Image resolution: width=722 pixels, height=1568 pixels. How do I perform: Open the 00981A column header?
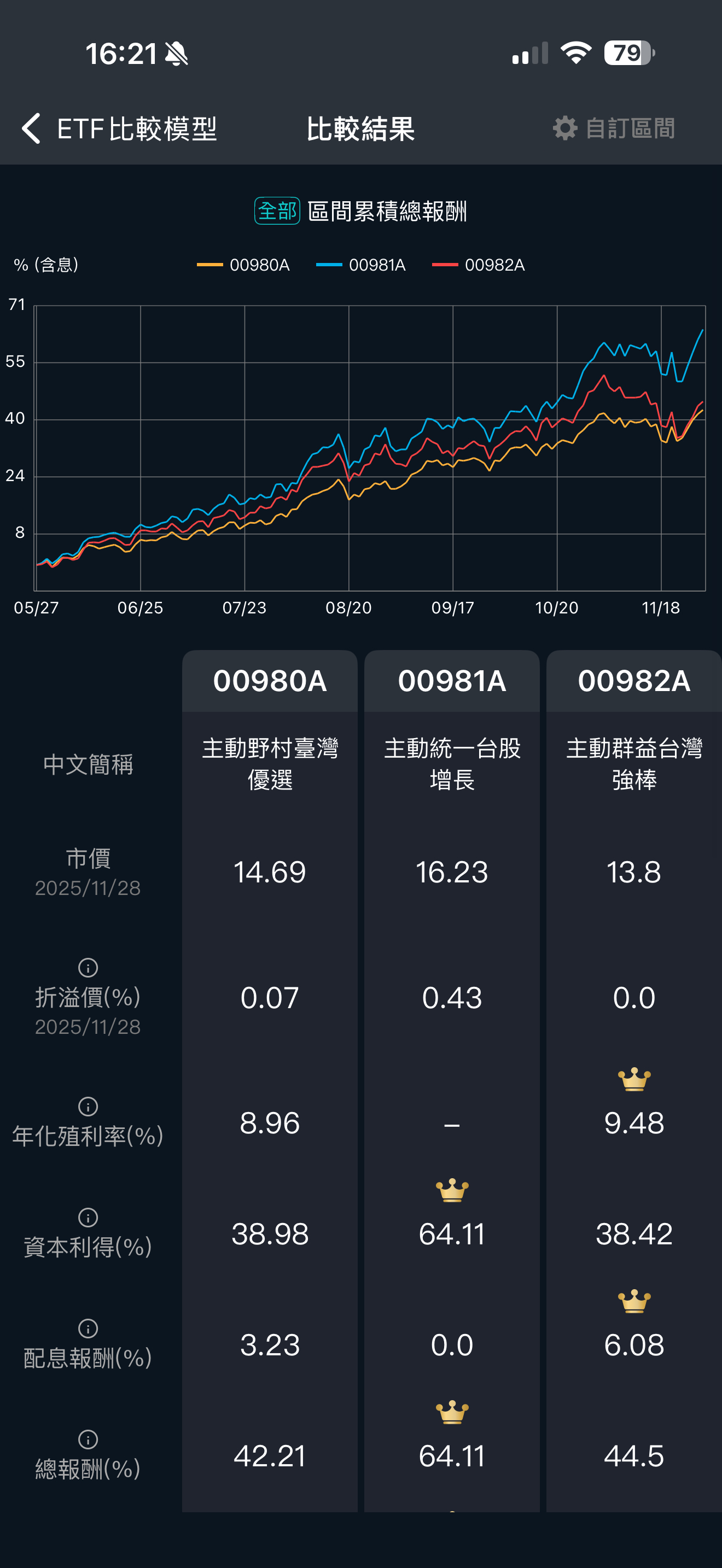[452, 681]
